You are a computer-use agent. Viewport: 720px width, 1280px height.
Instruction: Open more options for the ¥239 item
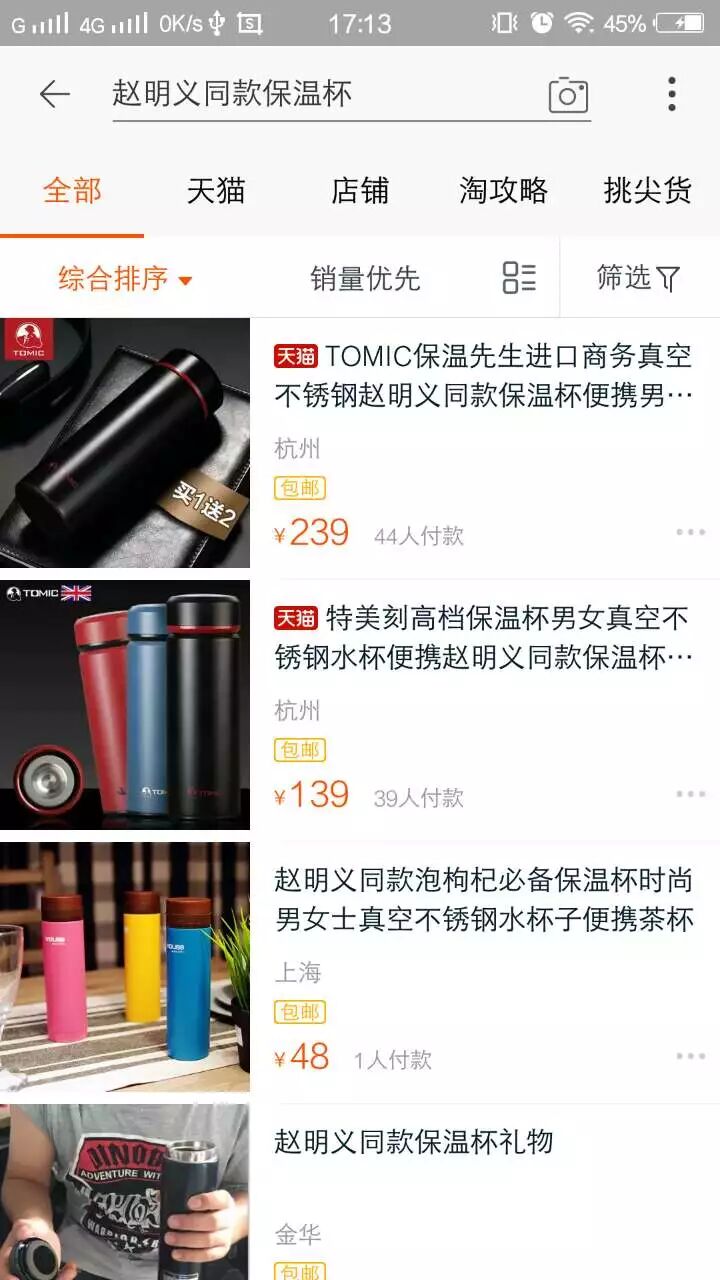tap(690, 532)
